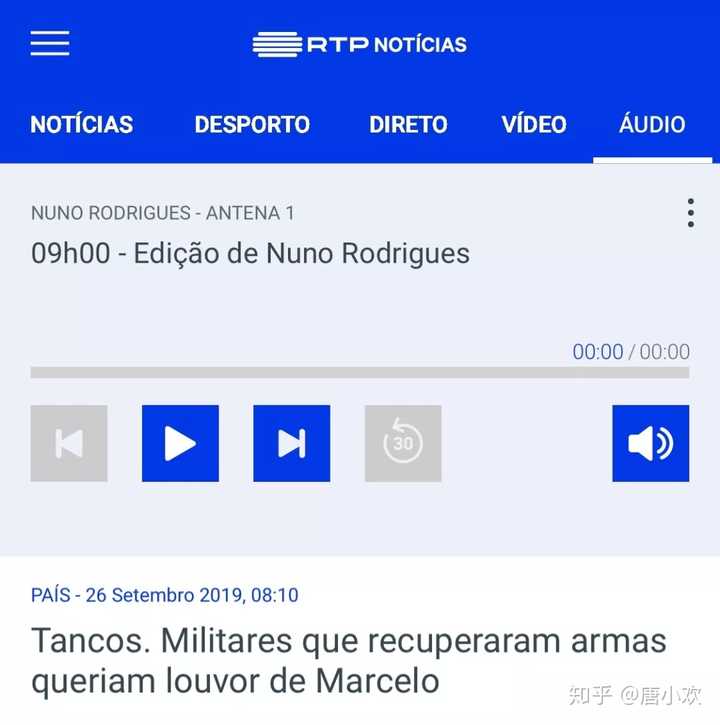The height and width of the screenshot is (725, 720).
Task: Skip to the next audio track
Action: [291, 443]
